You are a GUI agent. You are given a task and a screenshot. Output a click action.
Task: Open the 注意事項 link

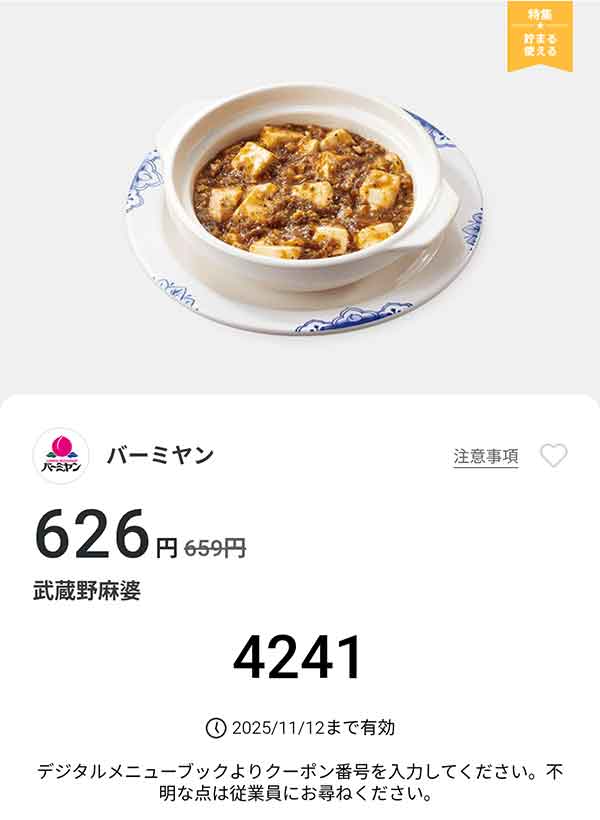pyautogui.click(x=486, y=456)
